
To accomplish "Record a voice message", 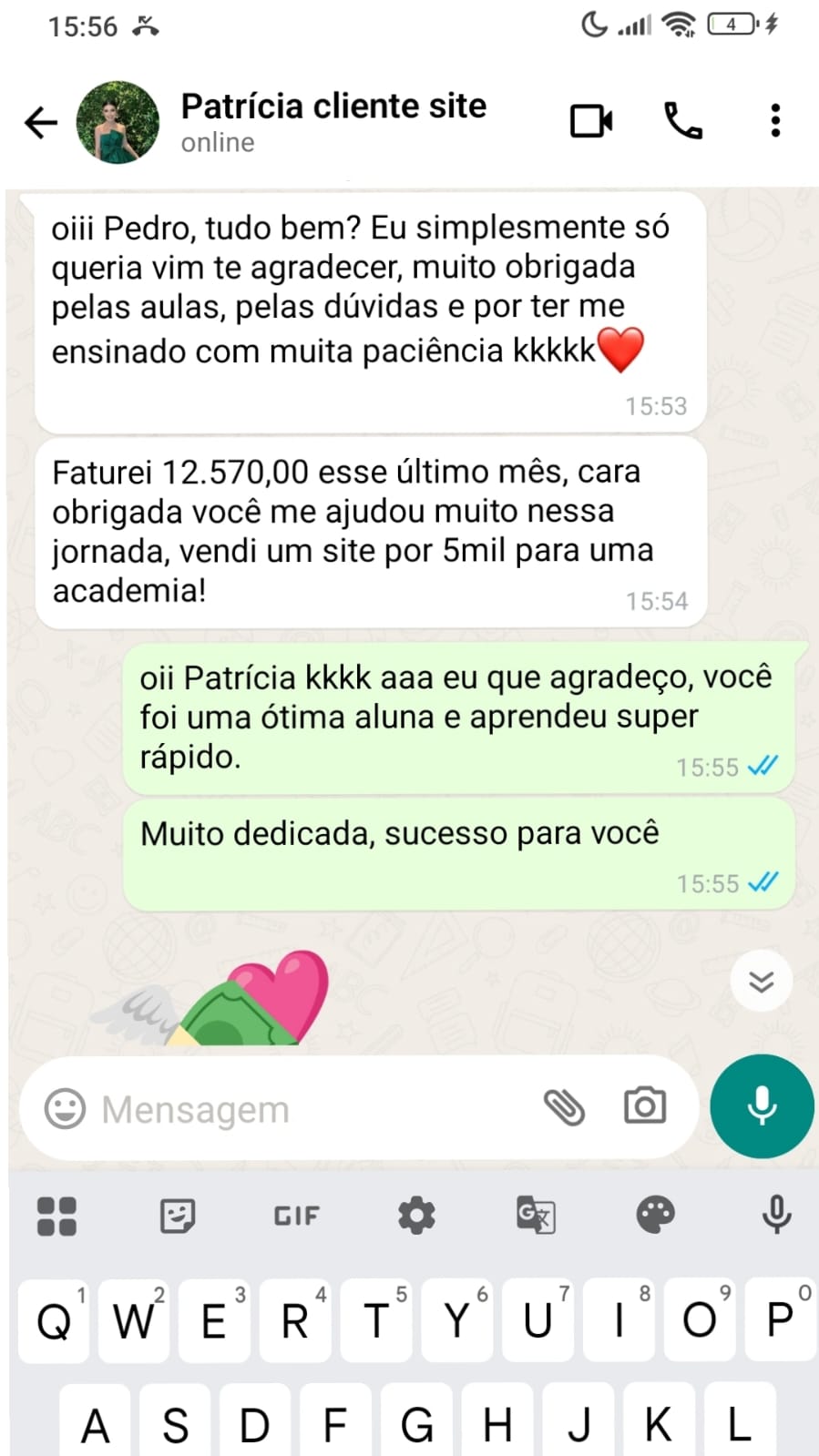I will 762,1106.
